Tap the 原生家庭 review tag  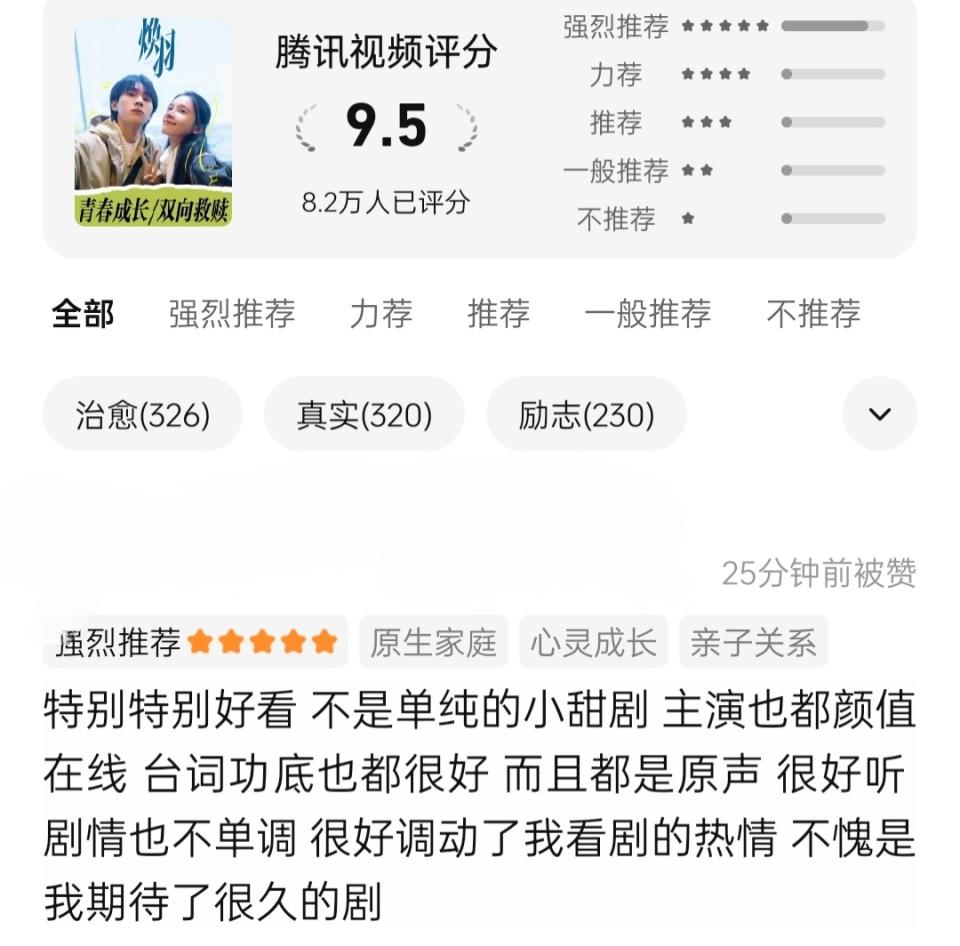coord(433,642)
